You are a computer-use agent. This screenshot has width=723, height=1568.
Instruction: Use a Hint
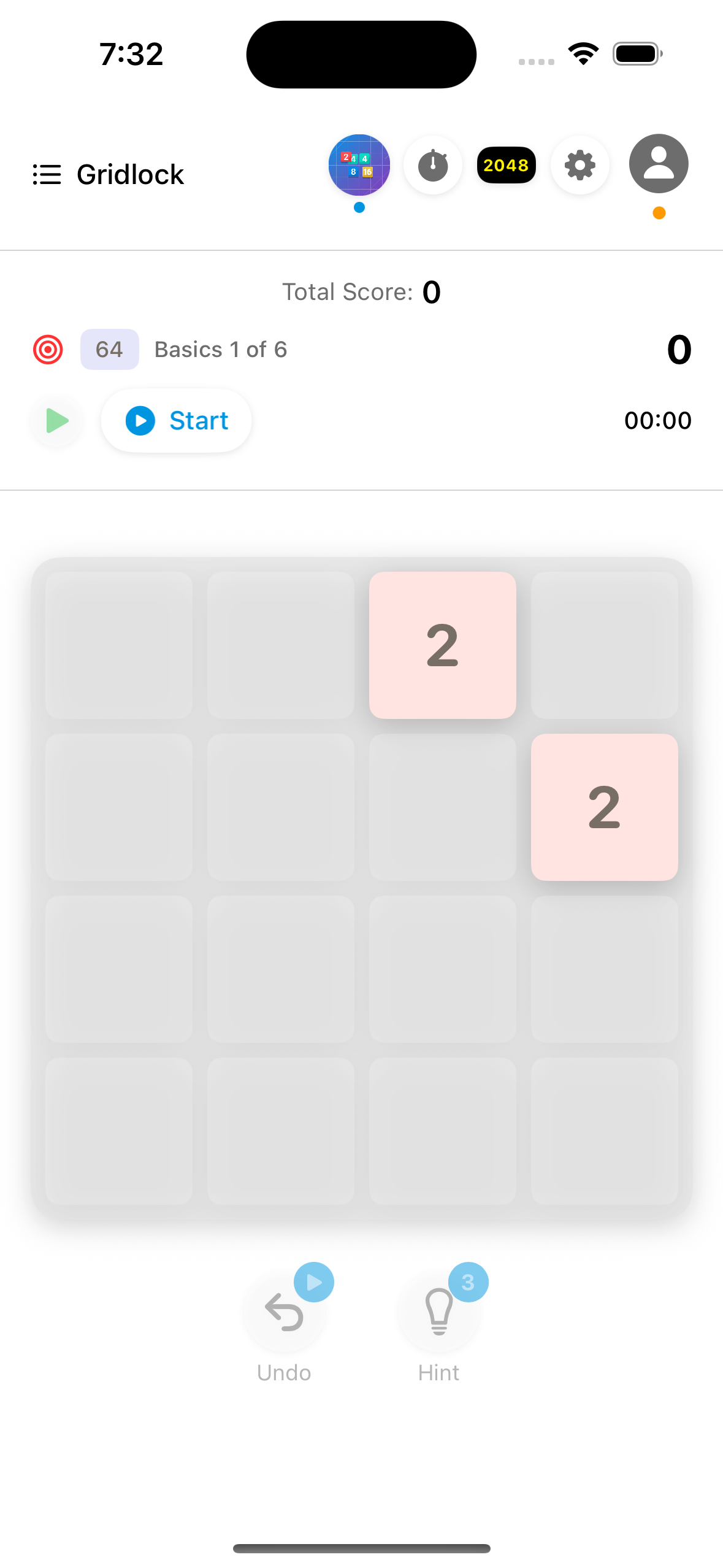[x=439, y=1313]
